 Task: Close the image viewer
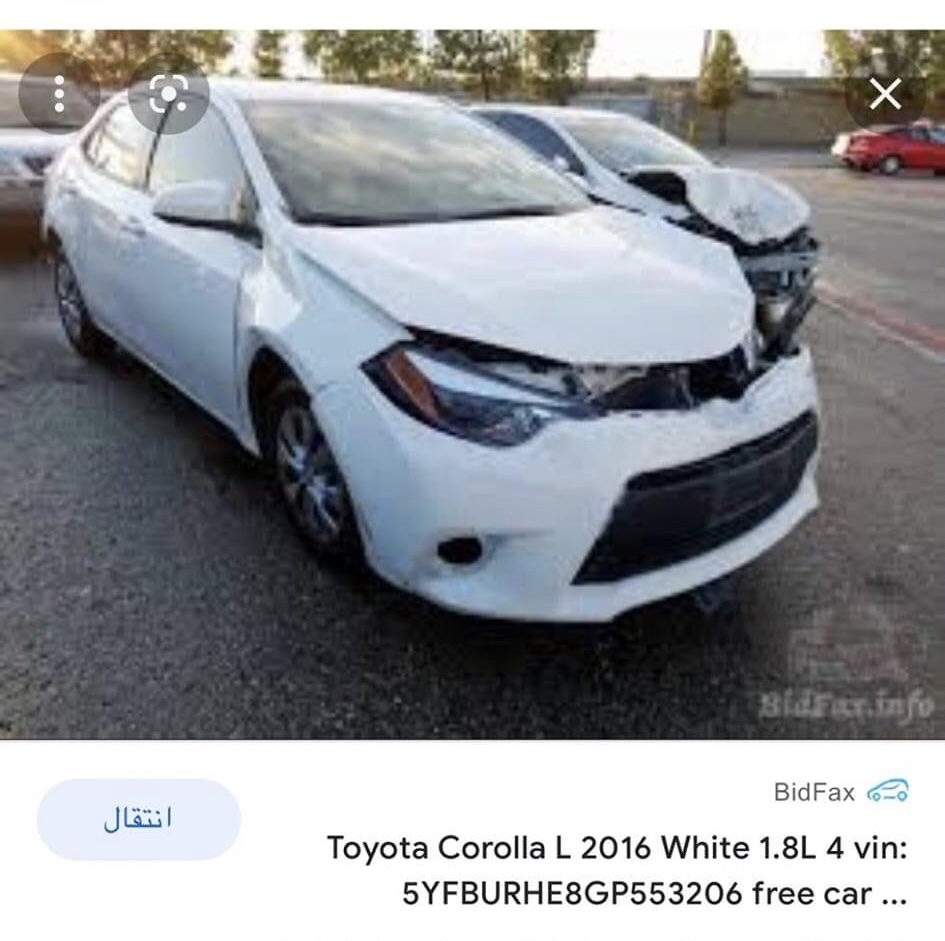tap(885, 94)
